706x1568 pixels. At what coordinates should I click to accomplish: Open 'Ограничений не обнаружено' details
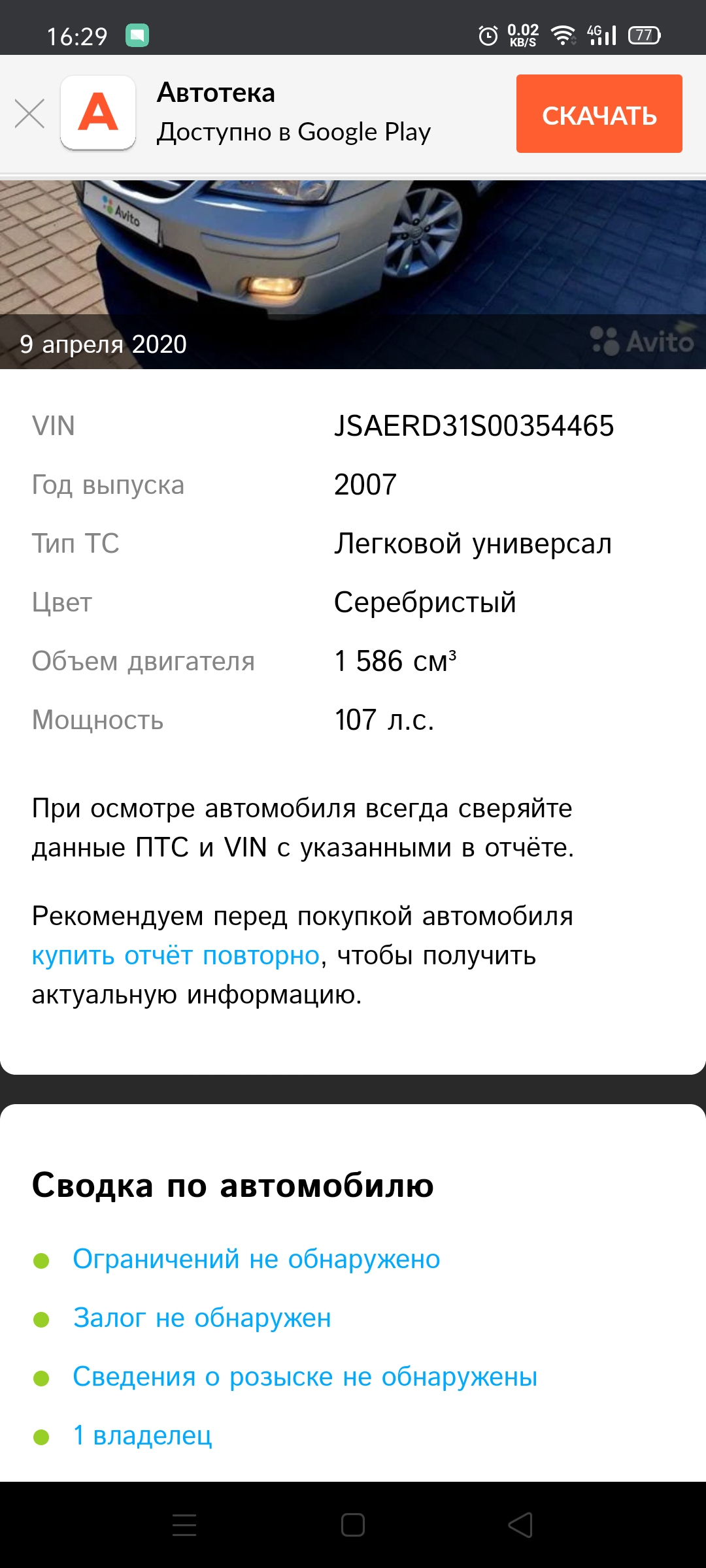tap(256, 1259)
